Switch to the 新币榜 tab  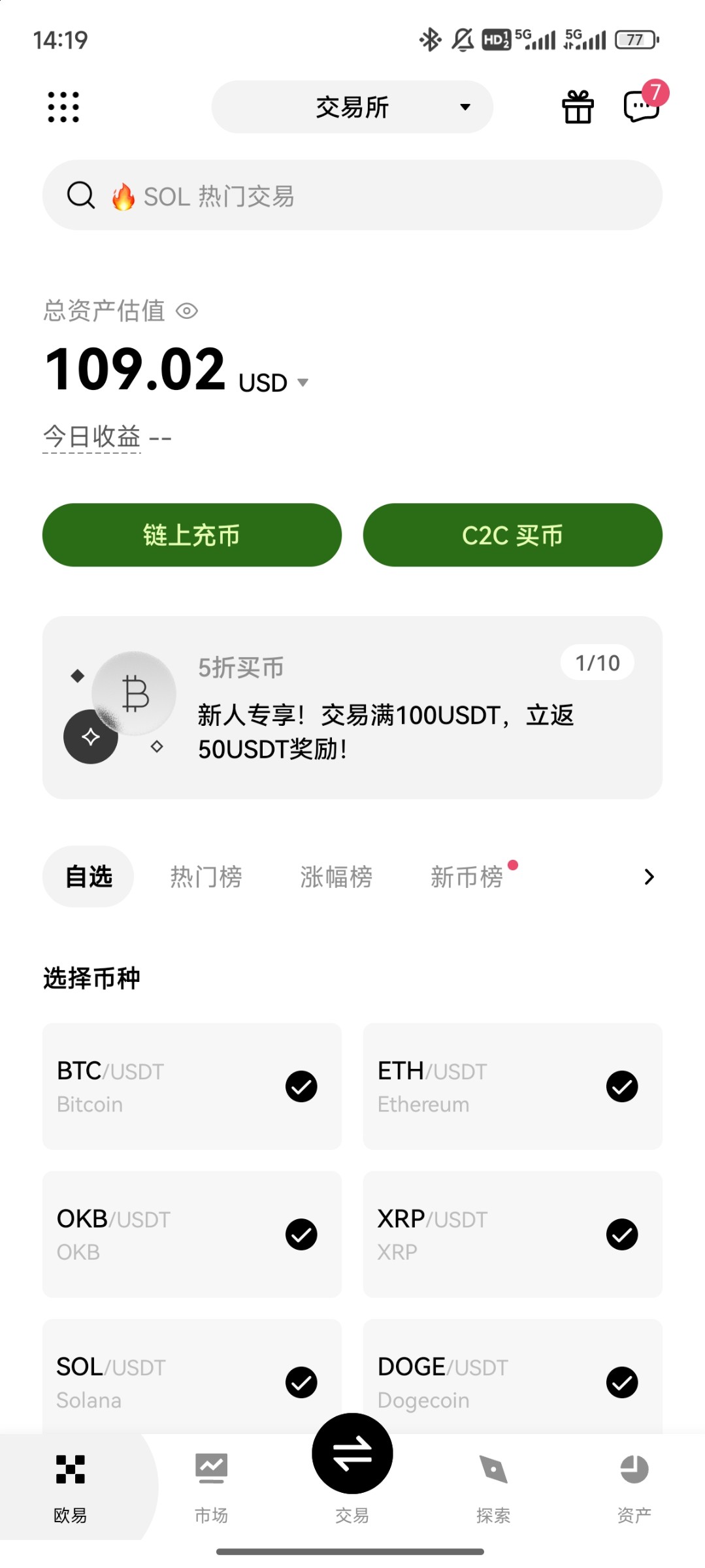[x=467, y=877]
